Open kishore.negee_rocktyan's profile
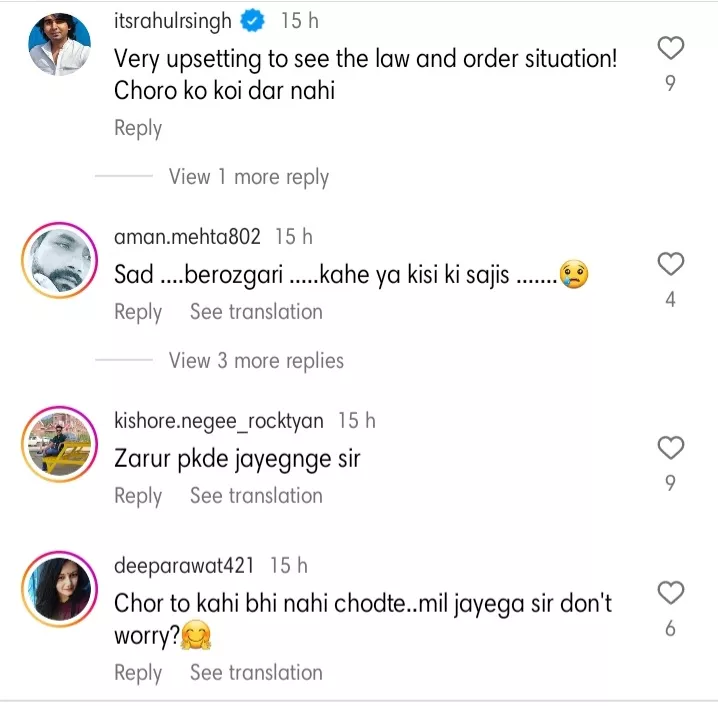 coord(218,421)
